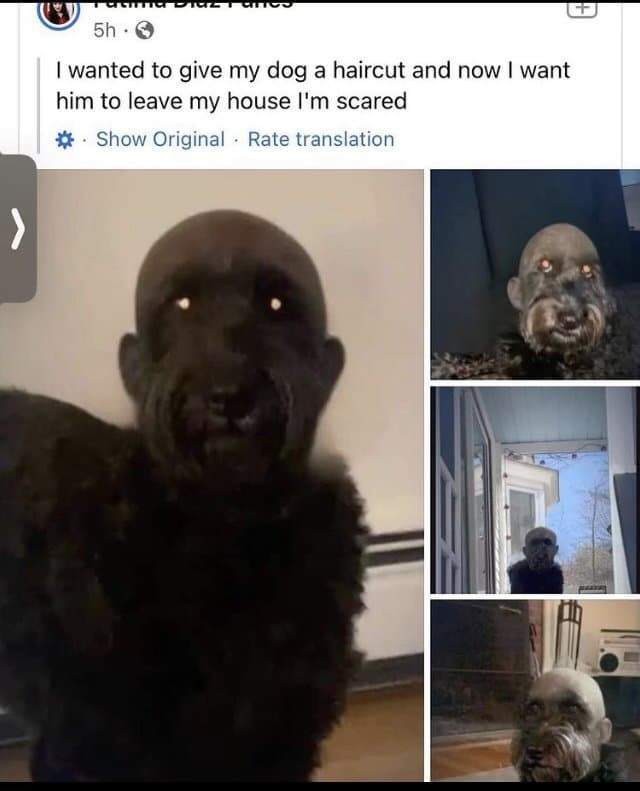Image resolution: width=640 pixels, height=791 pixels.
Task: Open the poster's profile picture
Action: coord(58,12)
